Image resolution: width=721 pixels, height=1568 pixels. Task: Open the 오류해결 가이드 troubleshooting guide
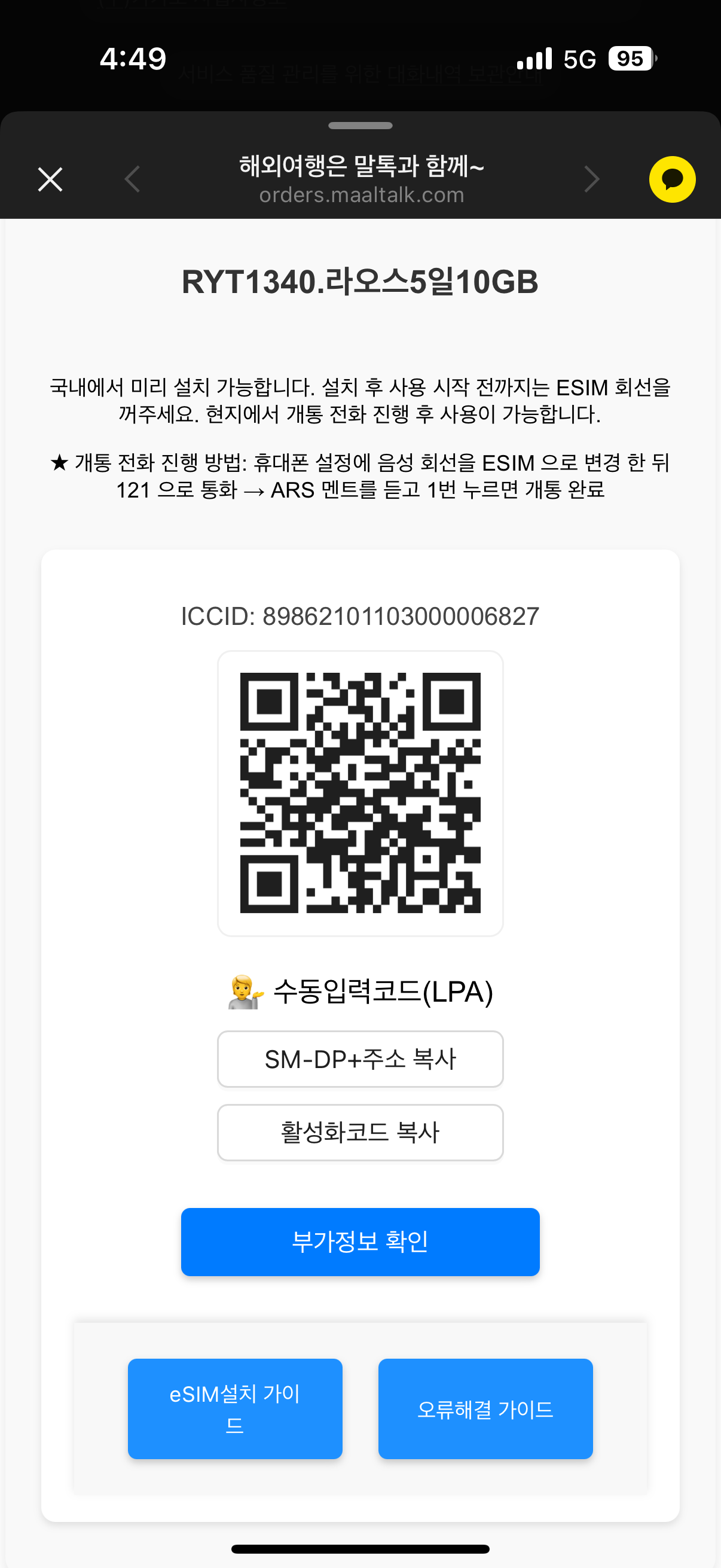[x=485, y=1408]
